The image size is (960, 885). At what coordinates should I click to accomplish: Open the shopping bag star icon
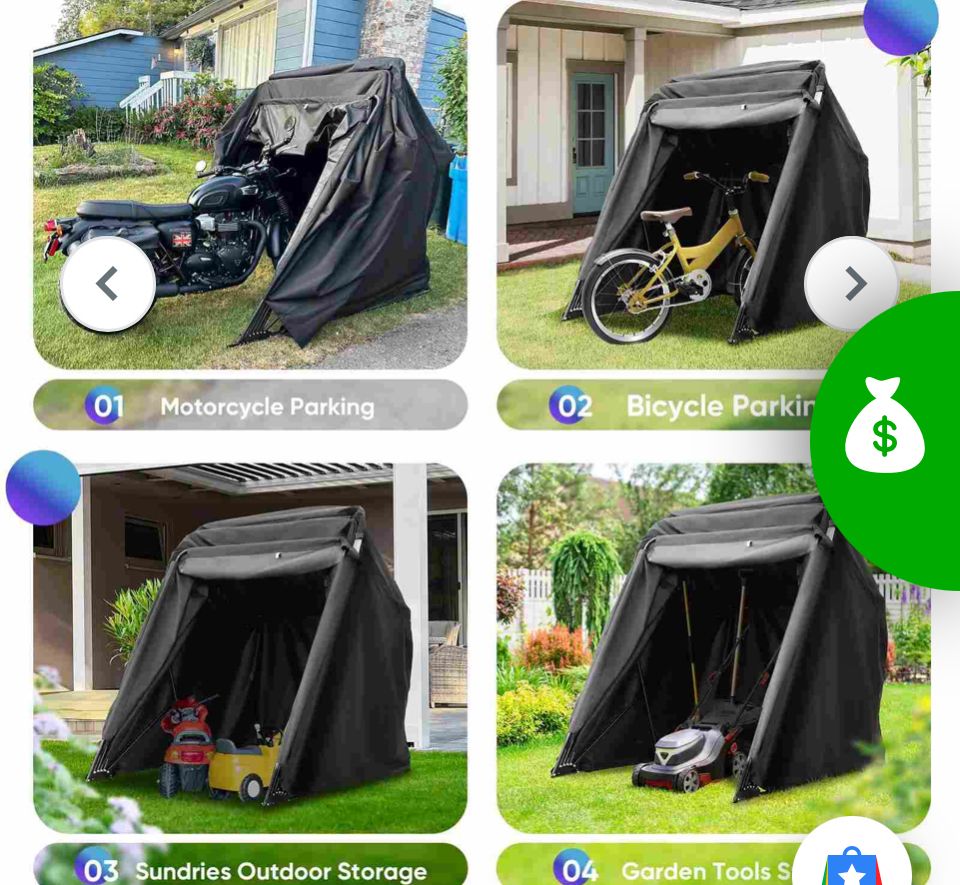coord(852,862)
